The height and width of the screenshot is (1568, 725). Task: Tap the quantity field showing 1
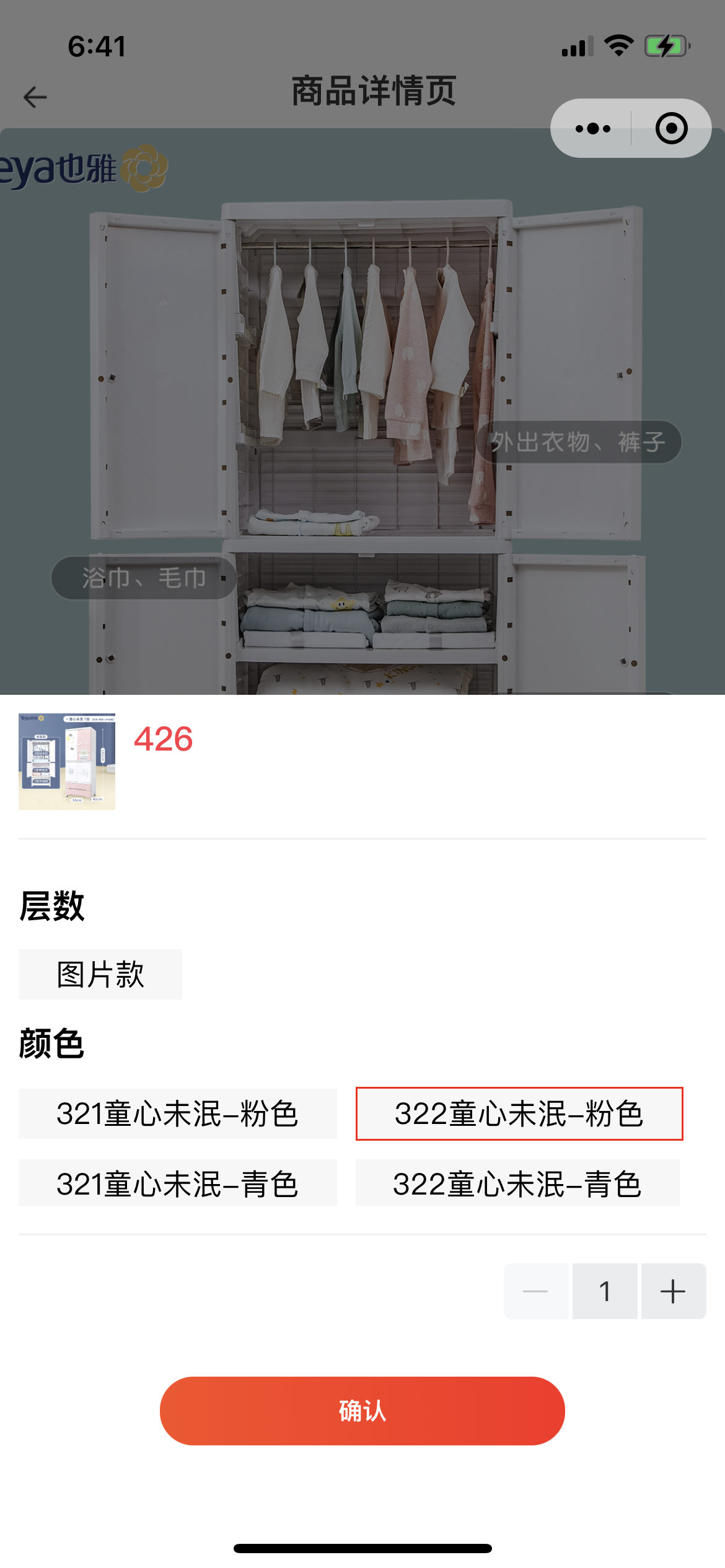coord(605,1291)
